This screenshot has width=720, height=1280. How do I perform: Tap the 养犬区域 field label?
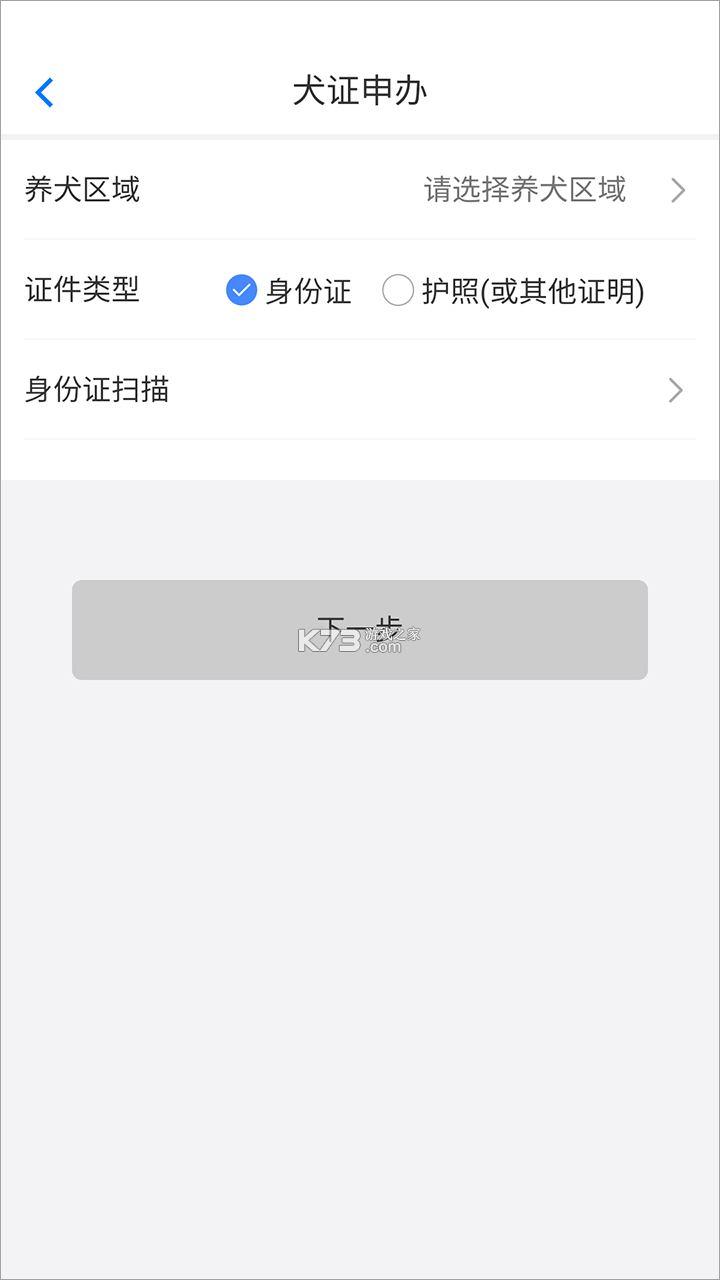[81, 190]
